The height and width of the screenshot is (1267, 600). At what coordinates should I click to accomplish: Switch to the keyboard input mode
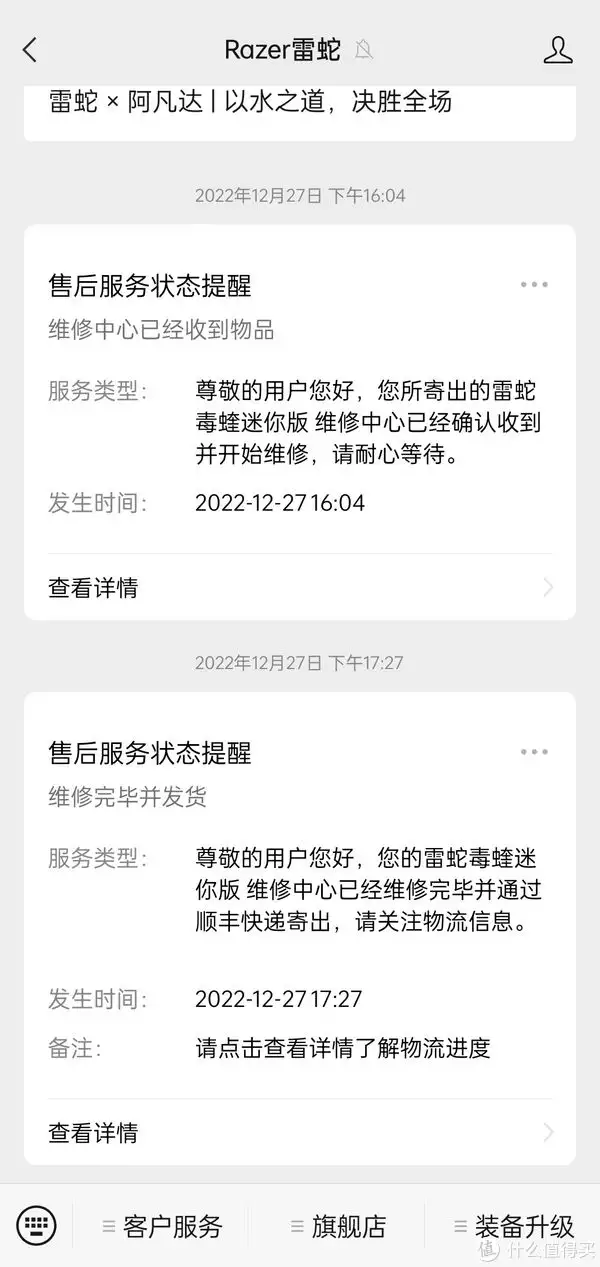[37, 1225]
